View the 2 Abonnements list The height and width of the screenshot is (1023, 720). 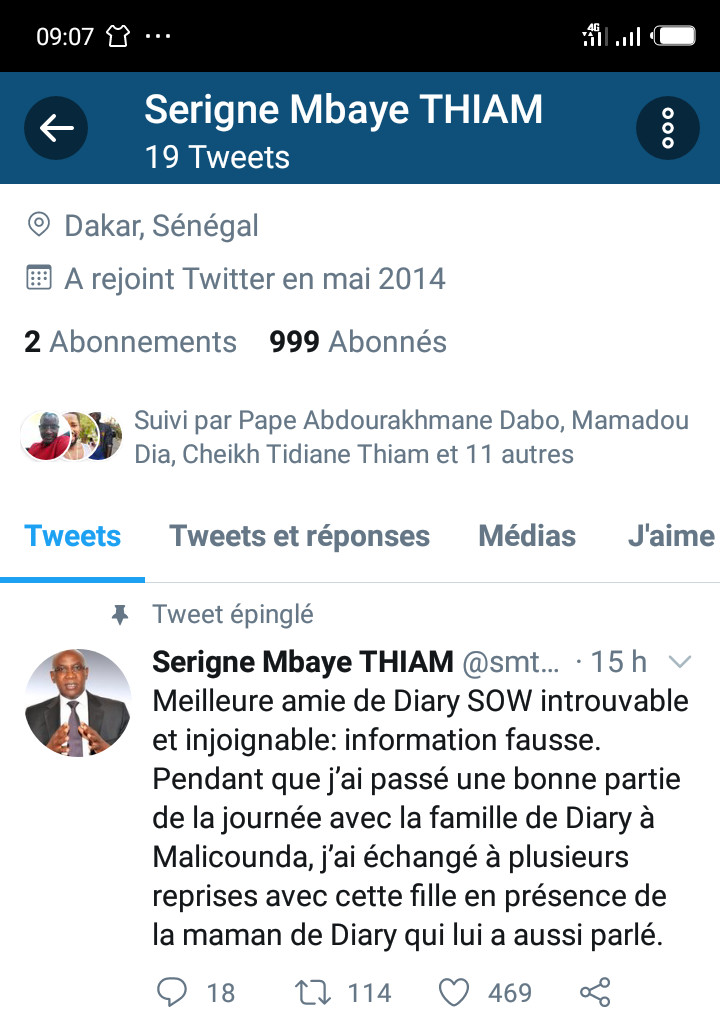pyautogui.click(x=129, y=342)
